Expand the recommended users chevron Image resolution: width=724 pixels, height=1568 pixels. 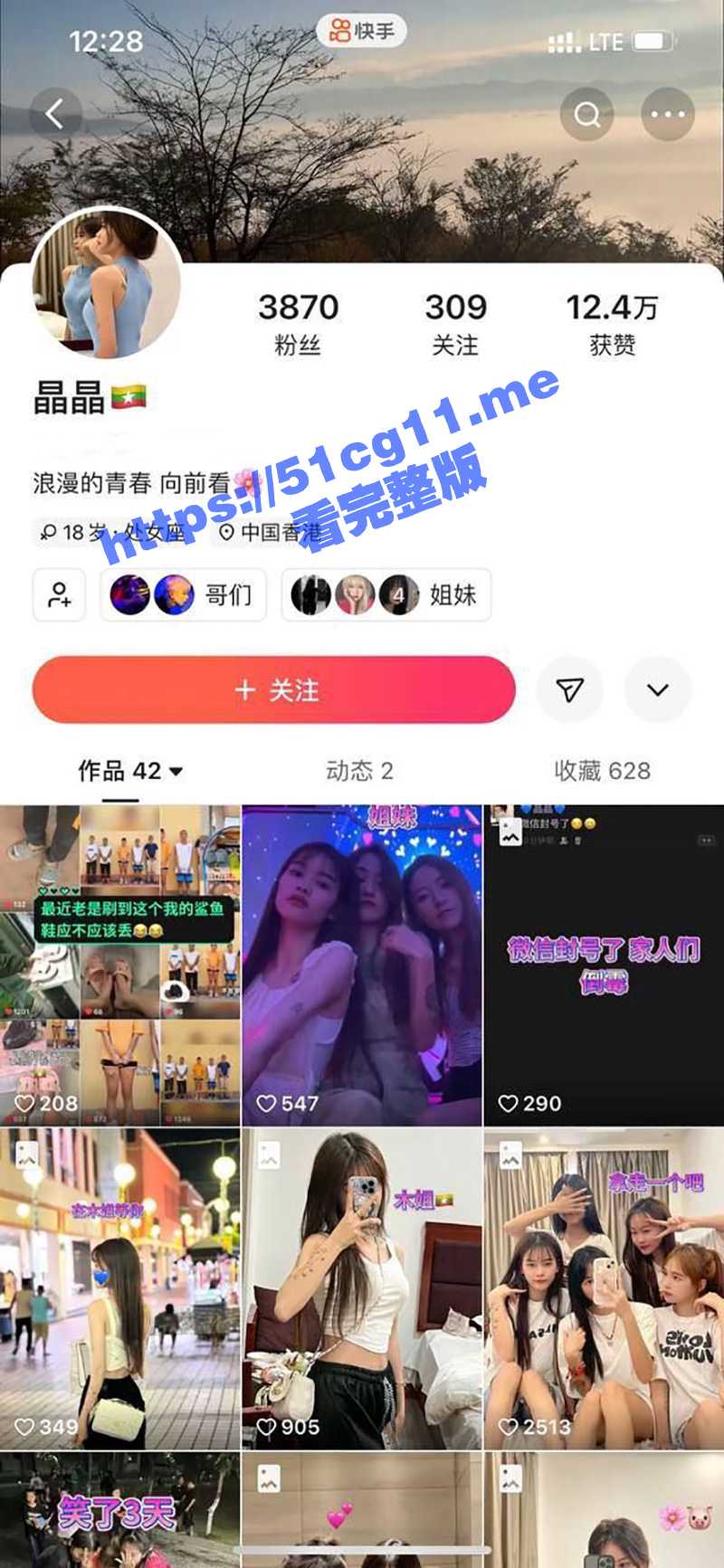(x=658, y=690)
